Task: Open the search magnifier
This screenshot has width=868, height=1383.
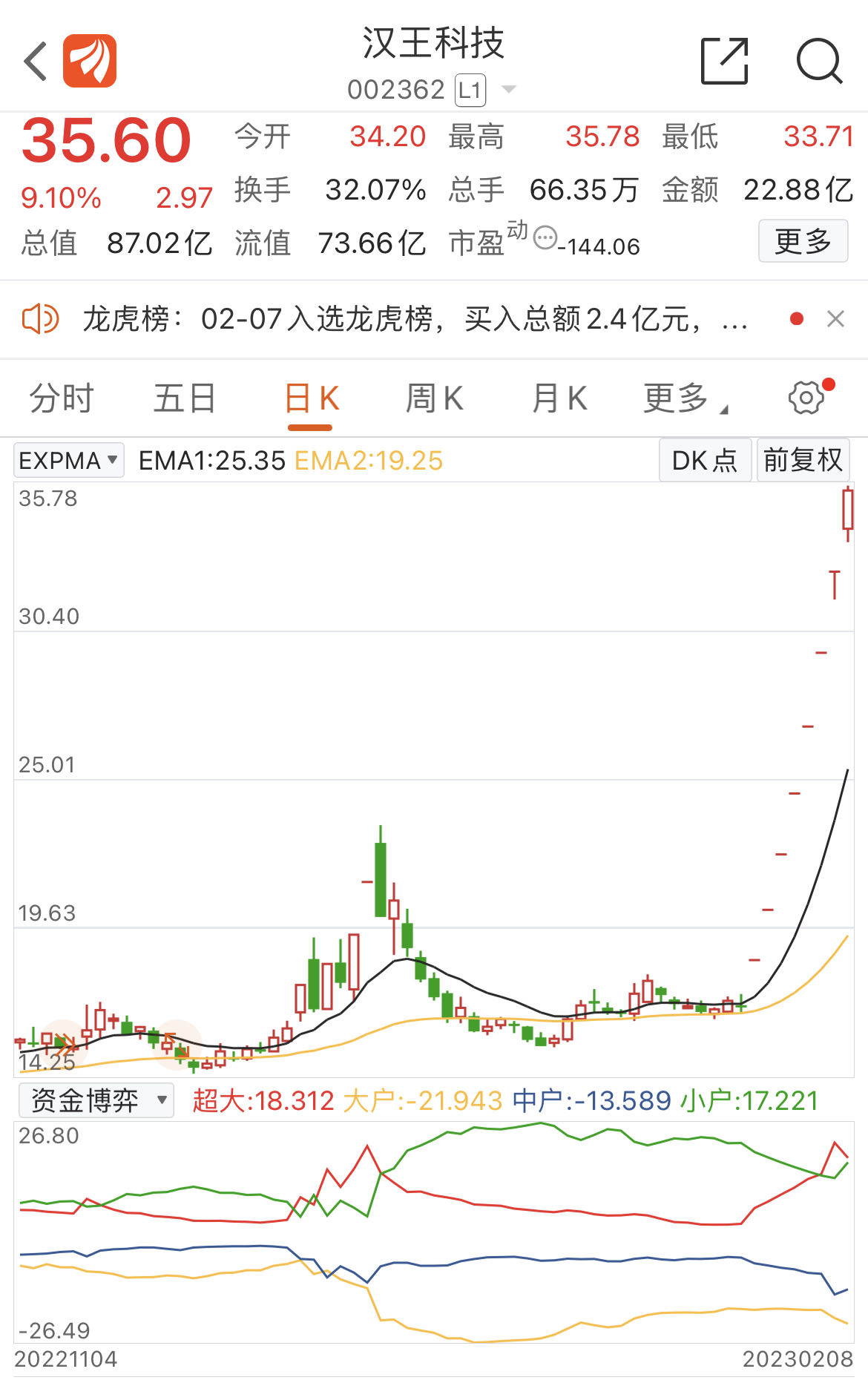Action: click(x=818, y=61)
